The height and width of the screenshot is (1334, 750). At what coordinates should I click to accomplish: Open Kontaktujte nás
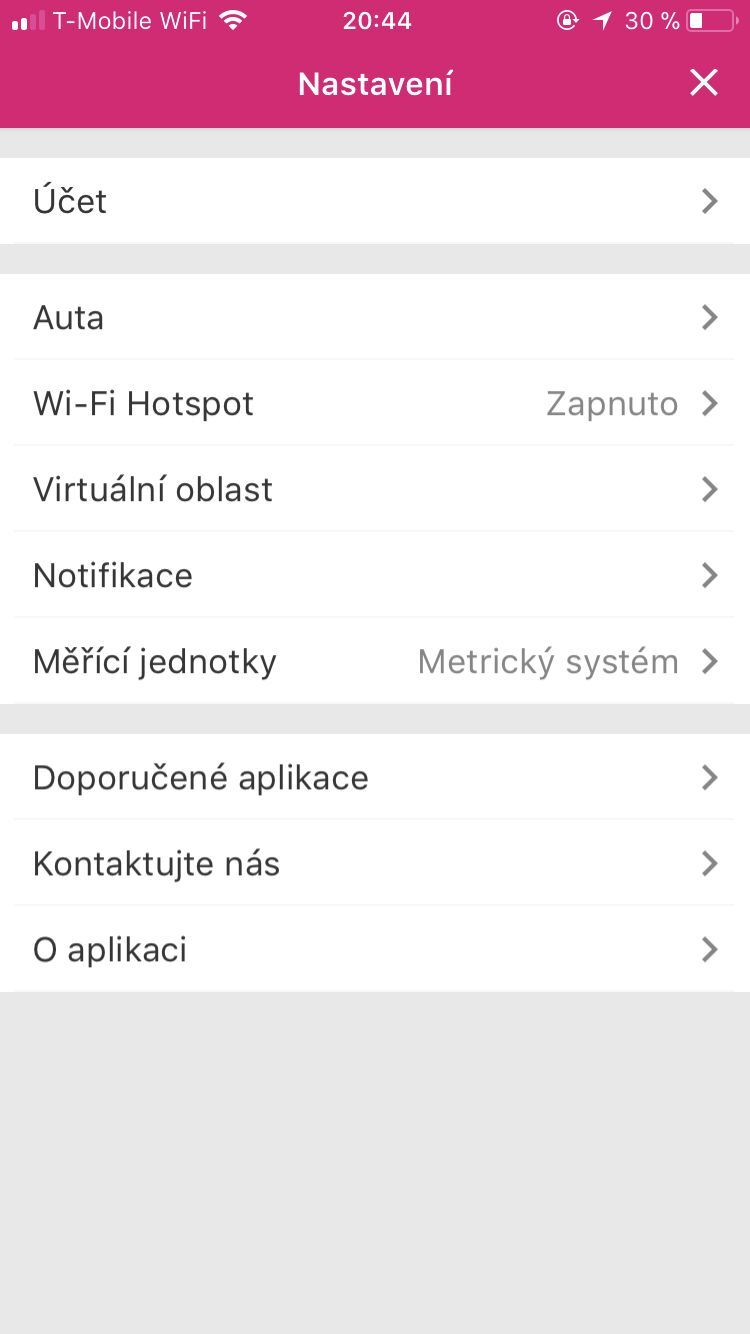click(375, 863)
